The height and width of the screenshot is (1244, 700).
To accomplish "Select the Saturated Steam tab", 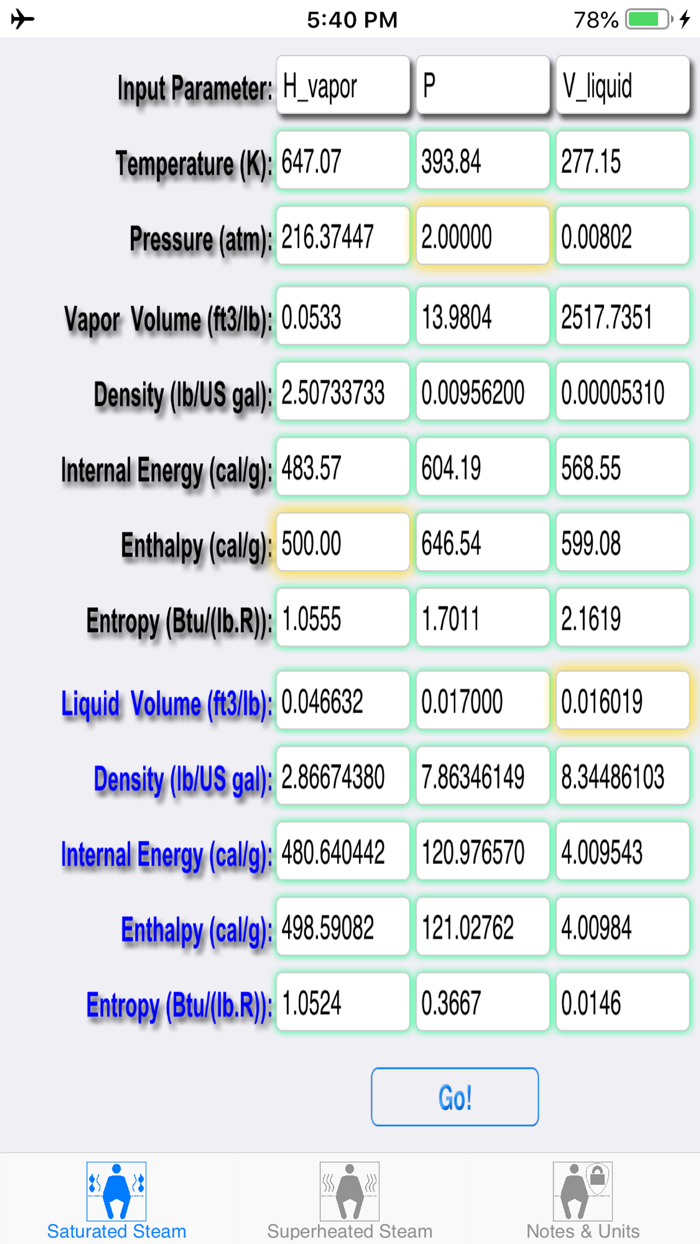I will click(116, 1200).
